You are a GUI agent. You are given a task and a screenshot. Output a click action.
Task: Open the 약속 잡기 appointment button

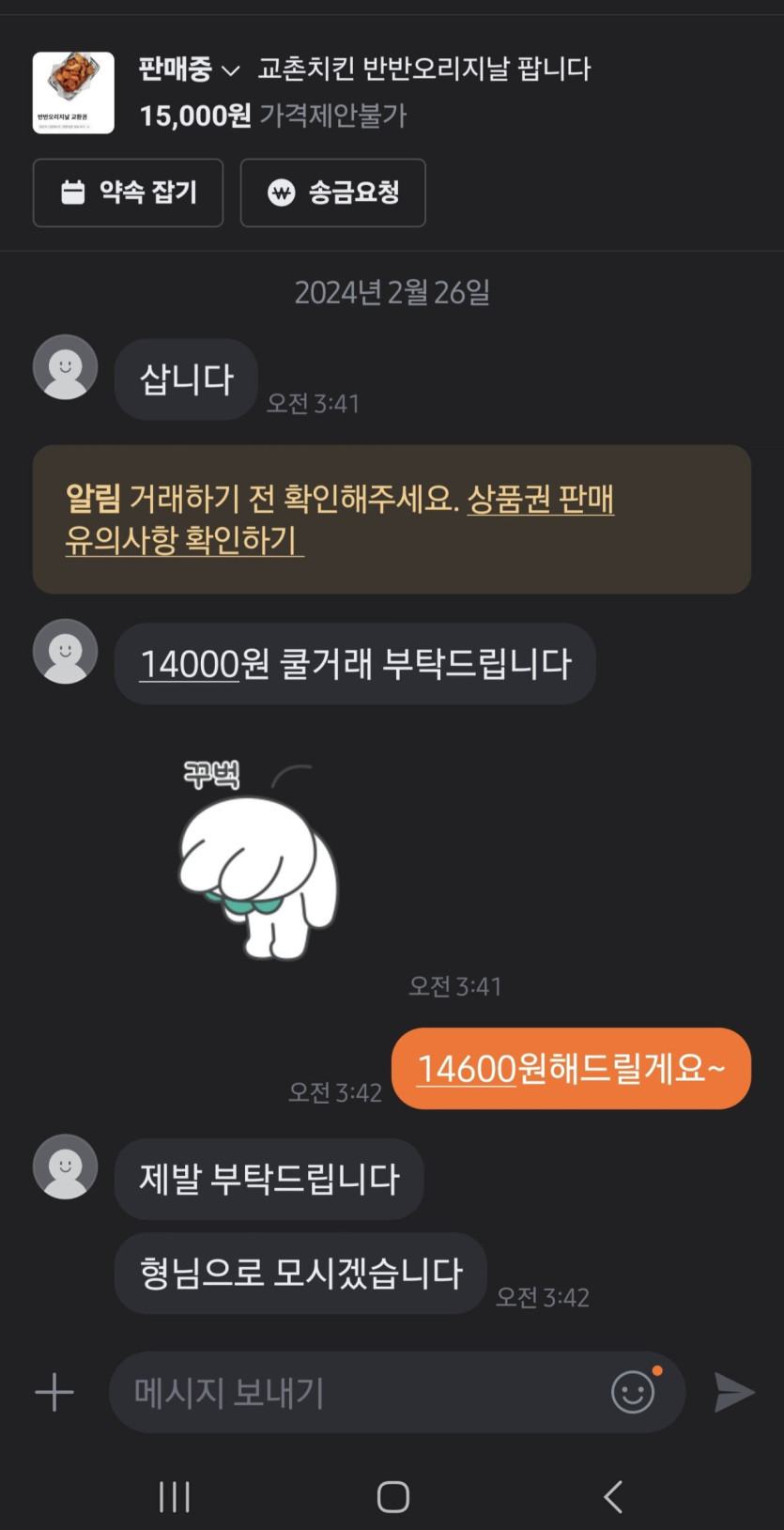(128, 193)
